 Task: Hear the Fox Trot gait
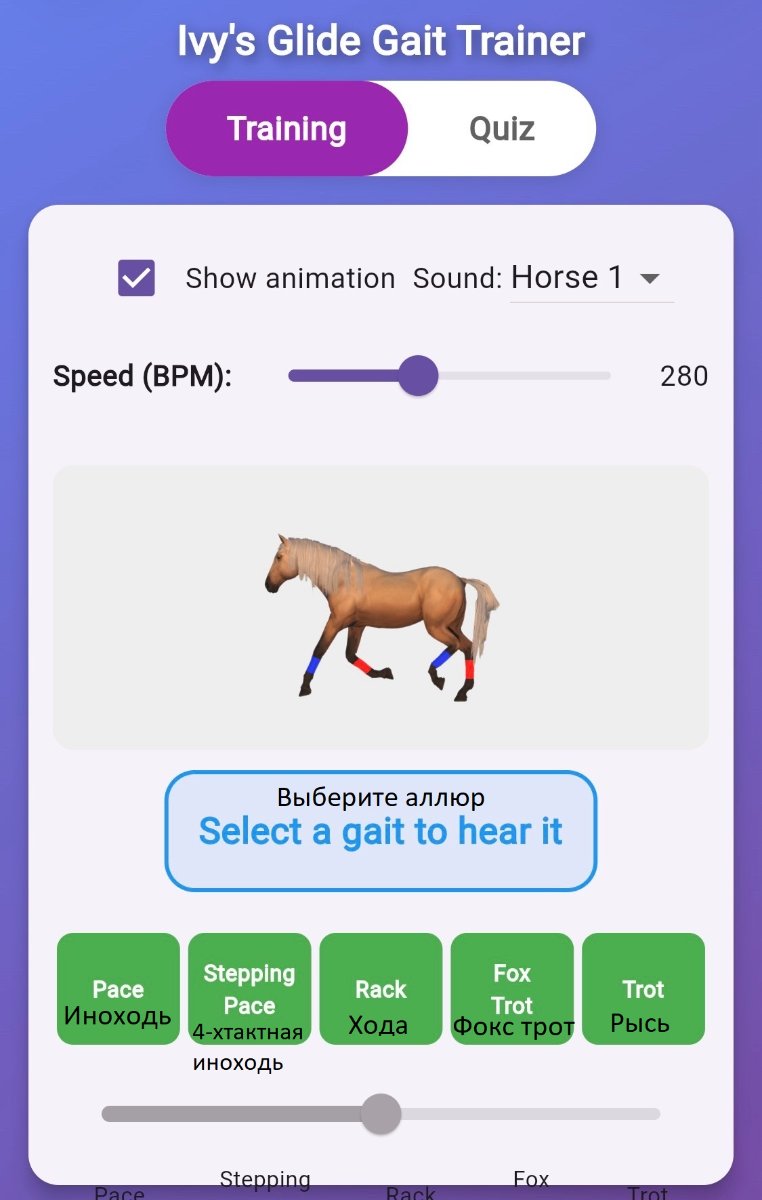512,989
